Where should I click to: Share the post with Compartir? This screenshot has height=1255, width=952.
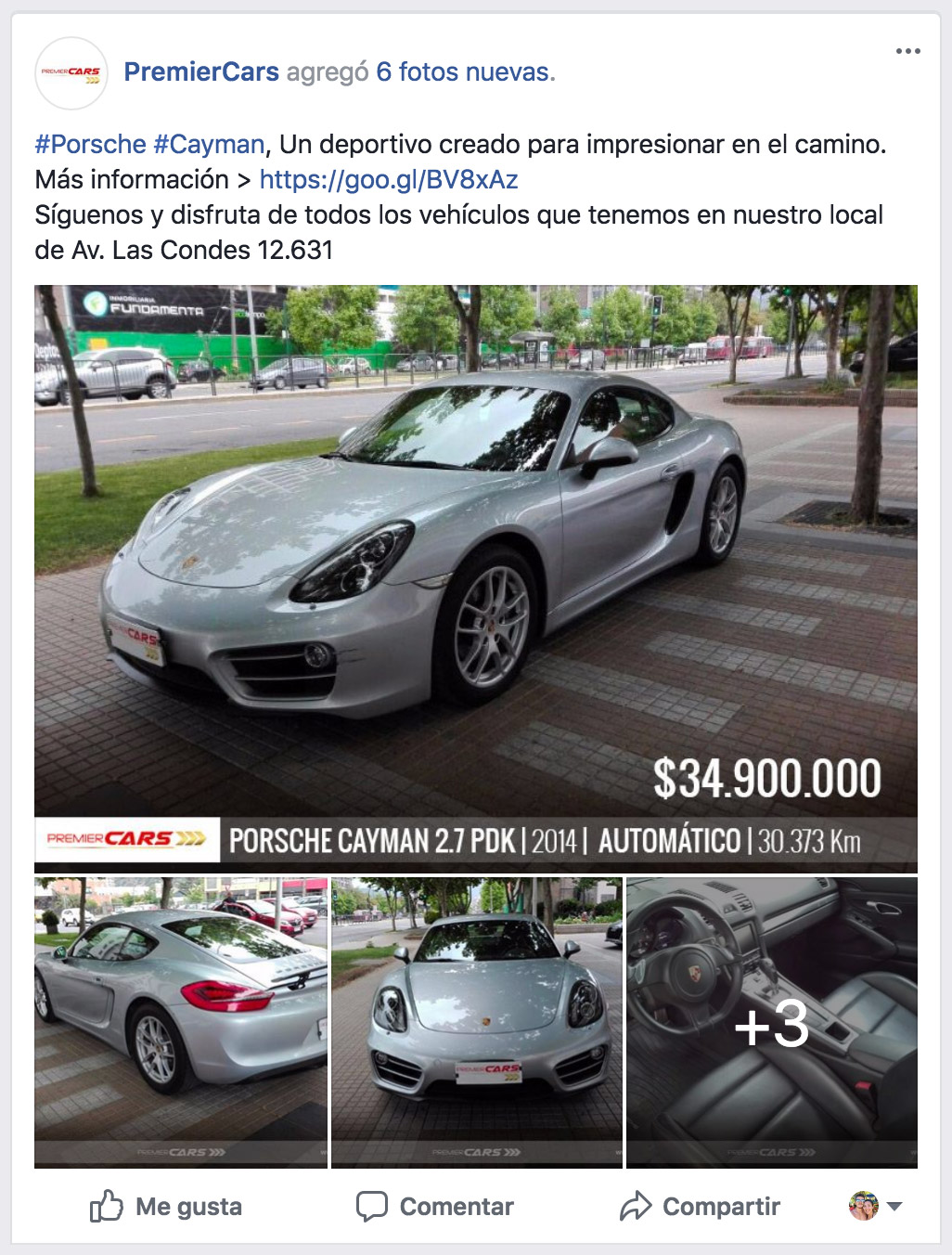pyautogui.click(x=701, y=1207)
